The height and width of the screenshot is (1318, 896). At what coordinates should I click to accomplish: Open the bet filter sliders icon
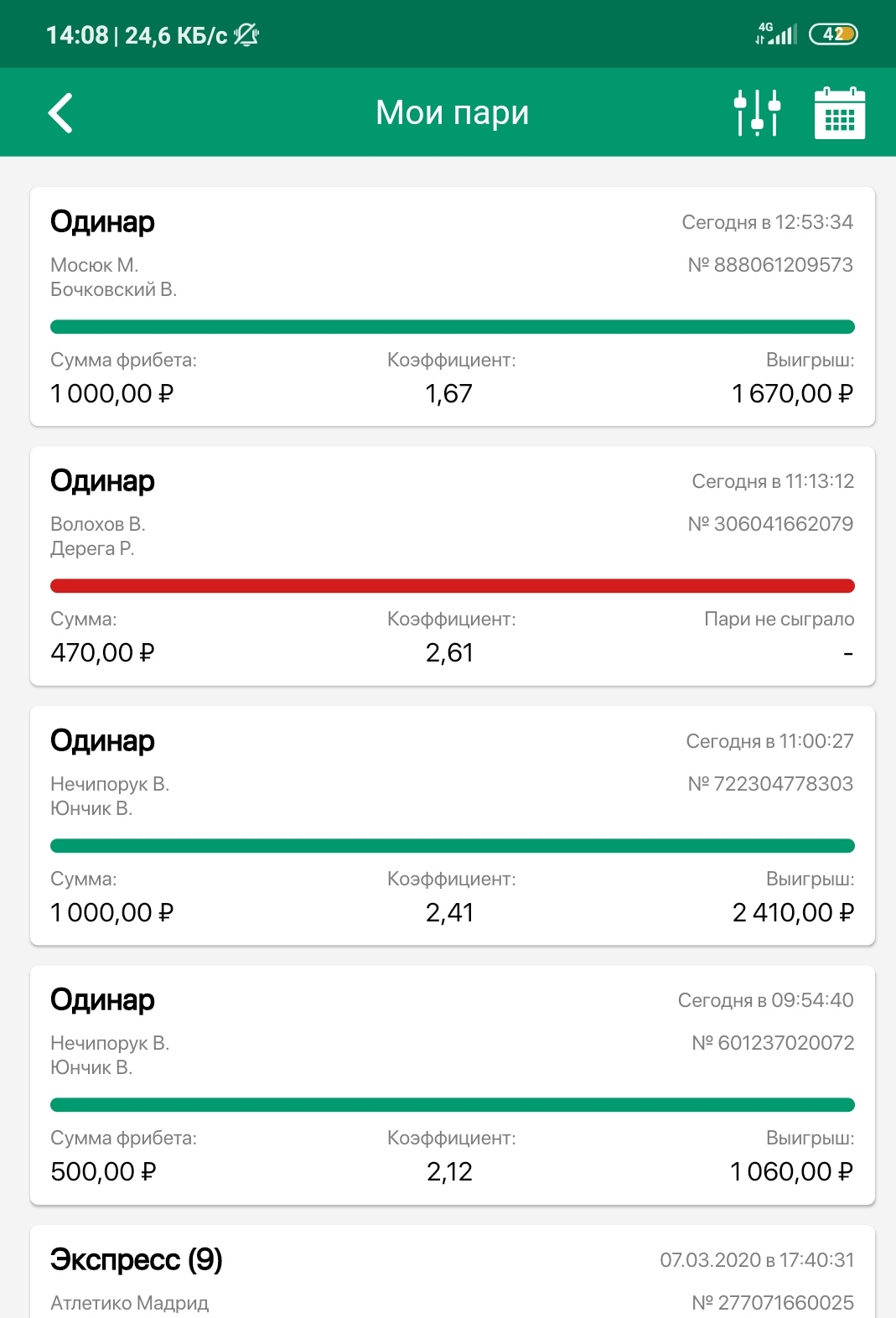(x=757, y=112)
